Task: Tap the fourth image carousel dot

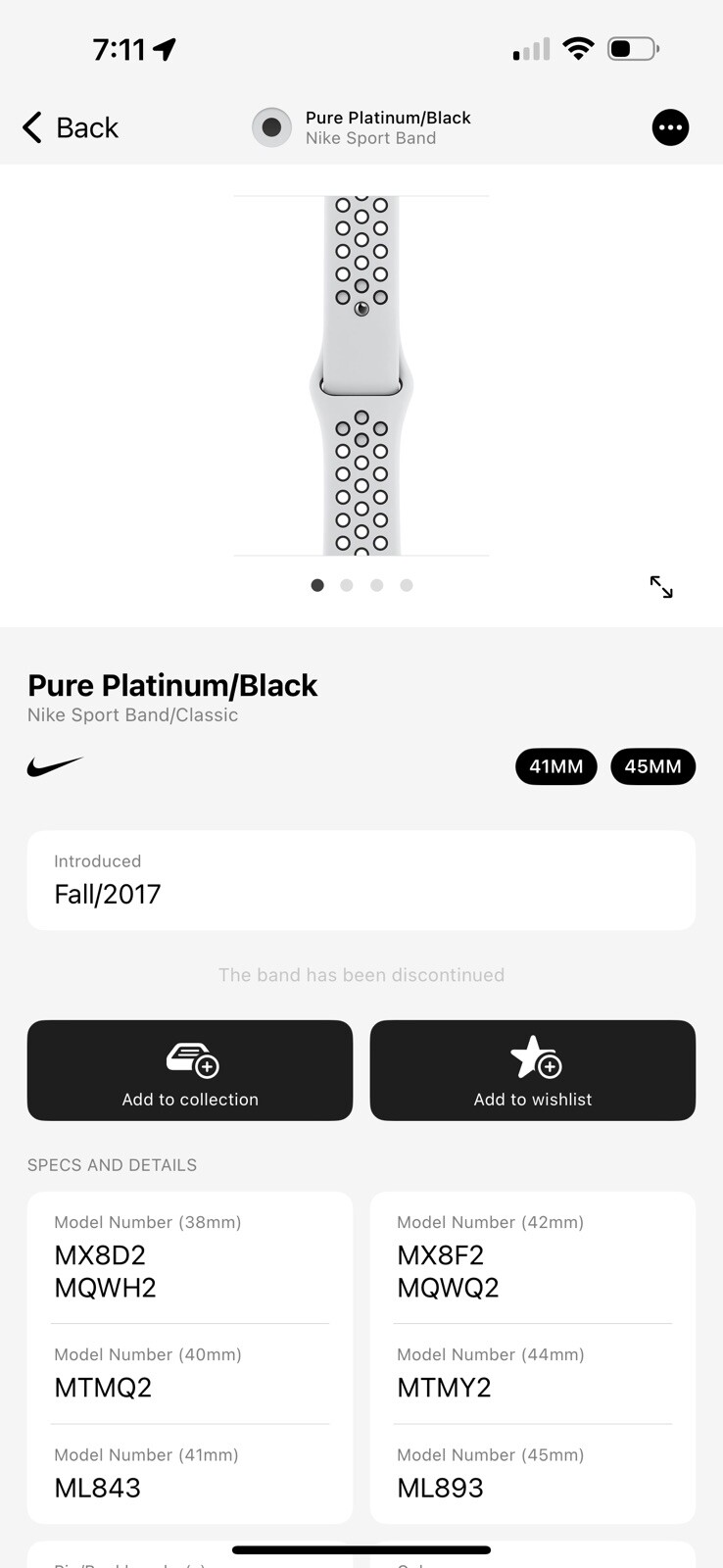Action: point(406,585)
